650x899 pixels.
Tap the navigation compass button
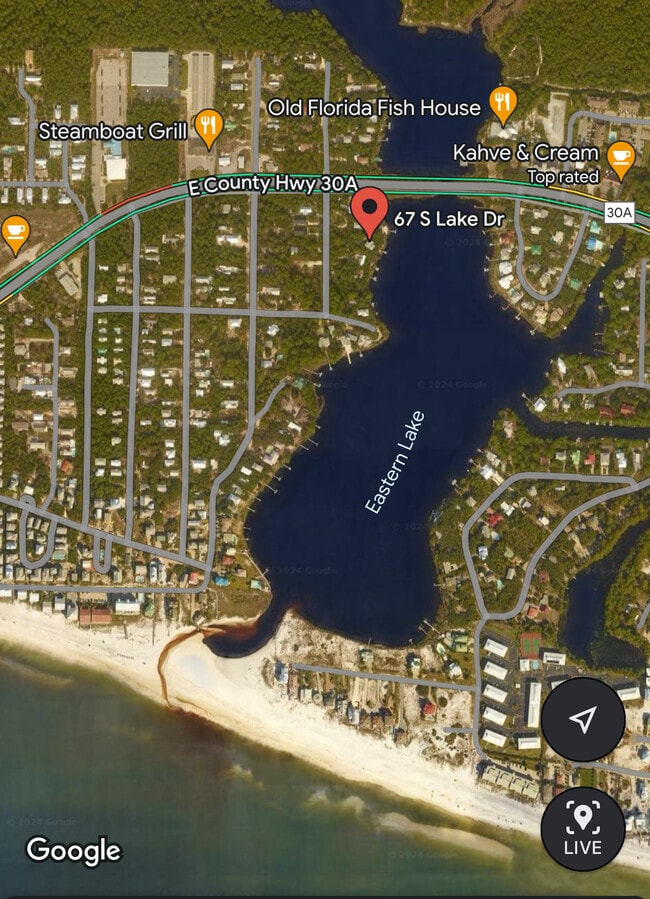(x=583, y=720)
